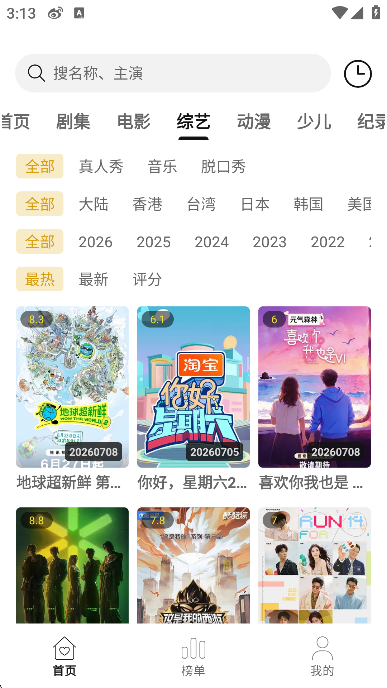Sort shows by 评分

pos(147,280)
